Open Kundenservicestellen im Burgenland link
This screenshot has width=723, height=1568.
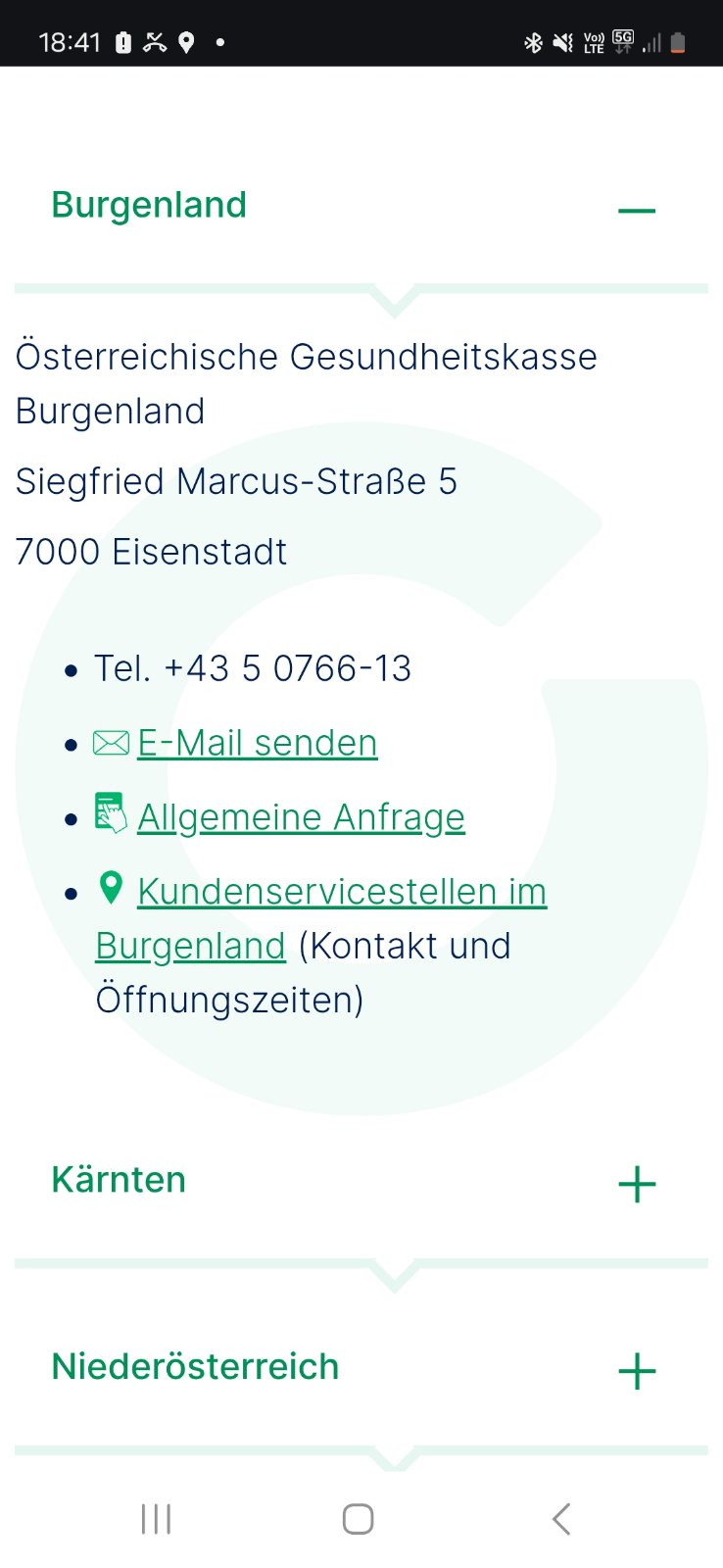point(341,892)
